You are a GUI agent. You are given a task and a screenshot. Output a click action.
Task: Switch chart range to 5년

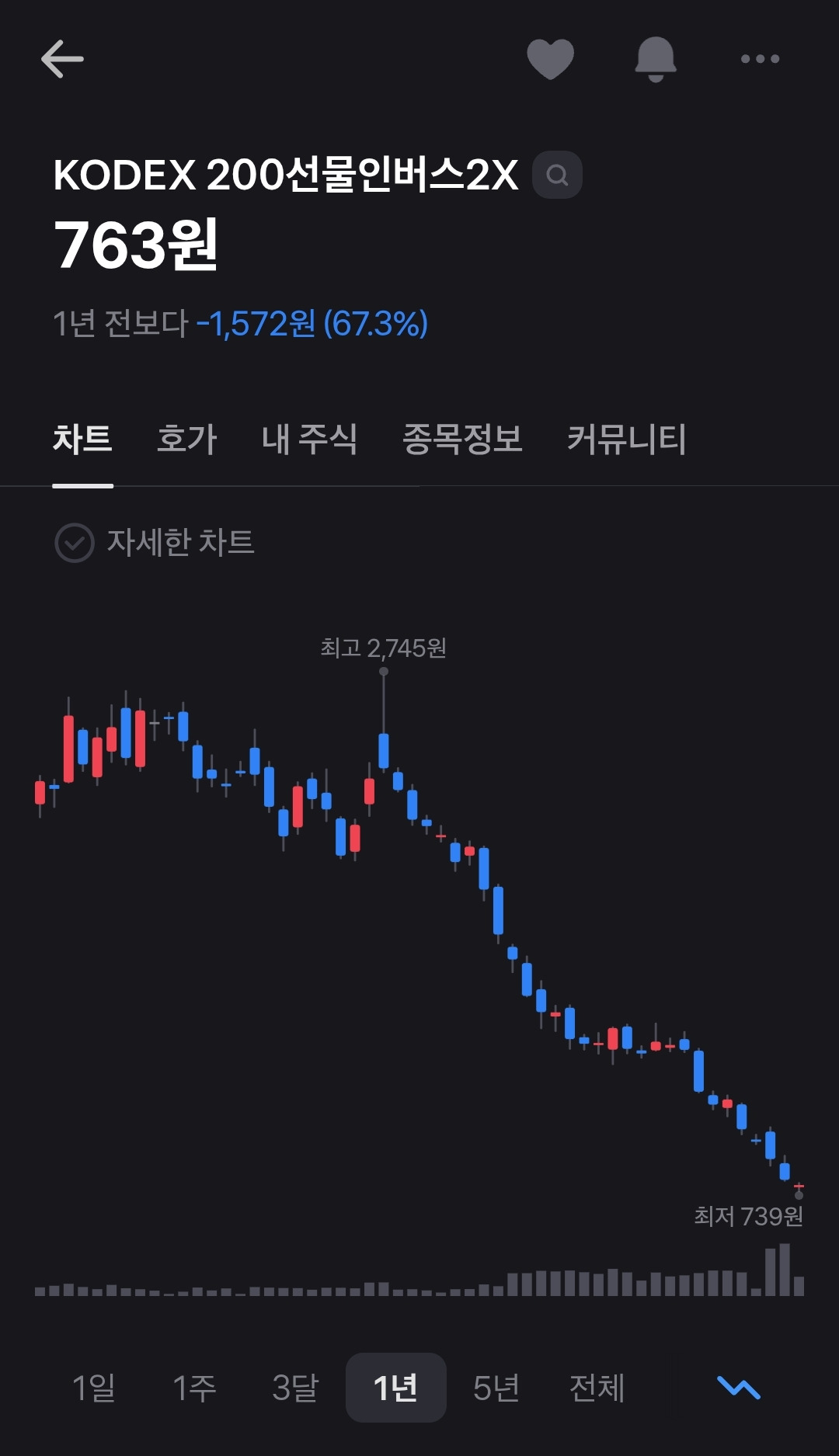tap(496, 1388)
